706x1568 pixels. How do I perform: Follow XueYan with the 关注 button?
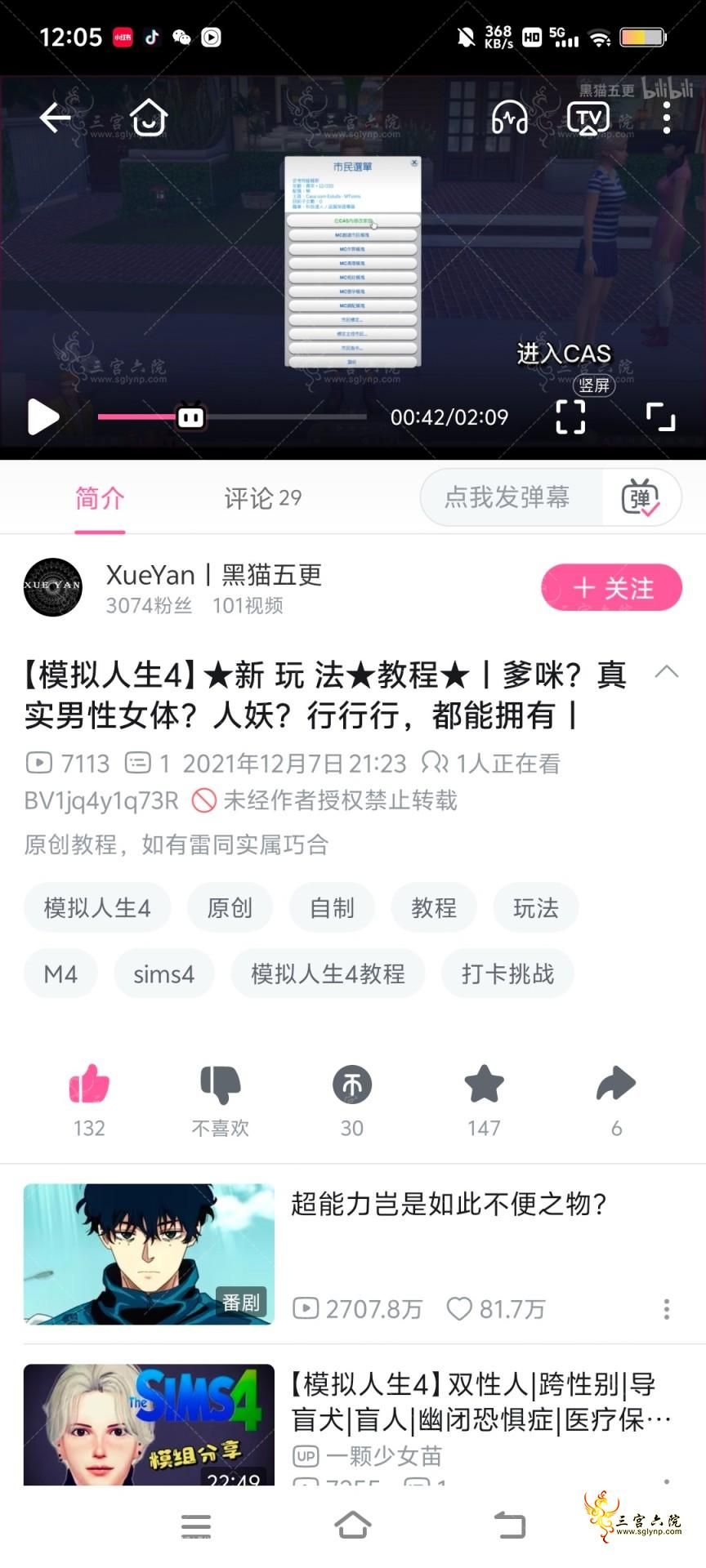(611, 588)
